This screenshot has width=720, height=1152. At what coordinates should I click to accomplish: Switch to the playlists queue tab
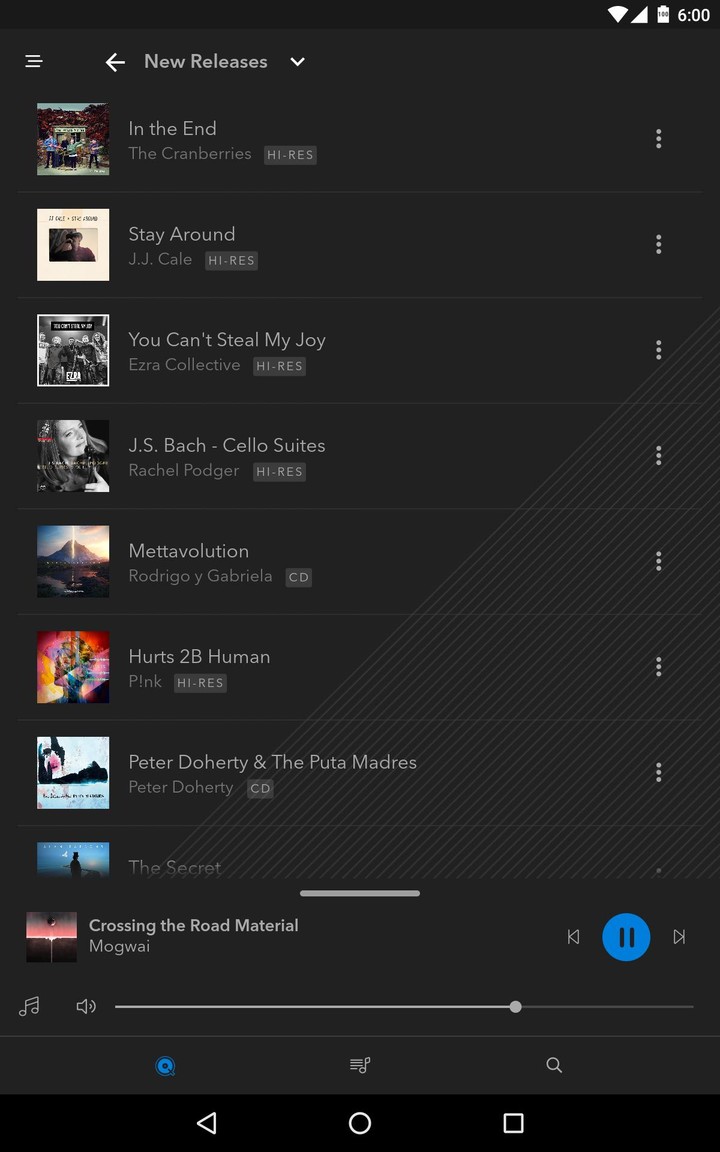click(360, 1065)
